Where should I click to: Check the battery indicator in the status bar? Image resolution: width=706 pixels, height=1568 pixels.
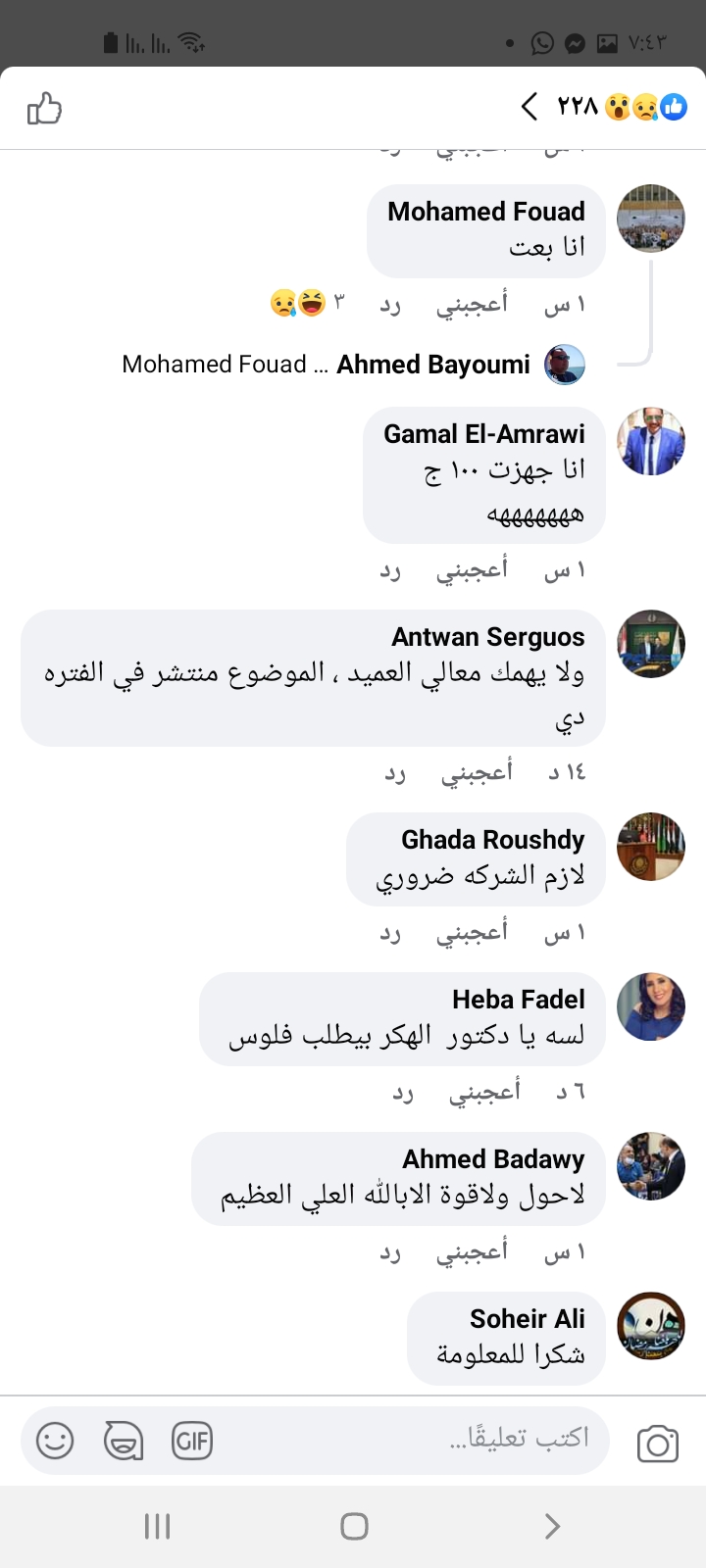(111, 41)
